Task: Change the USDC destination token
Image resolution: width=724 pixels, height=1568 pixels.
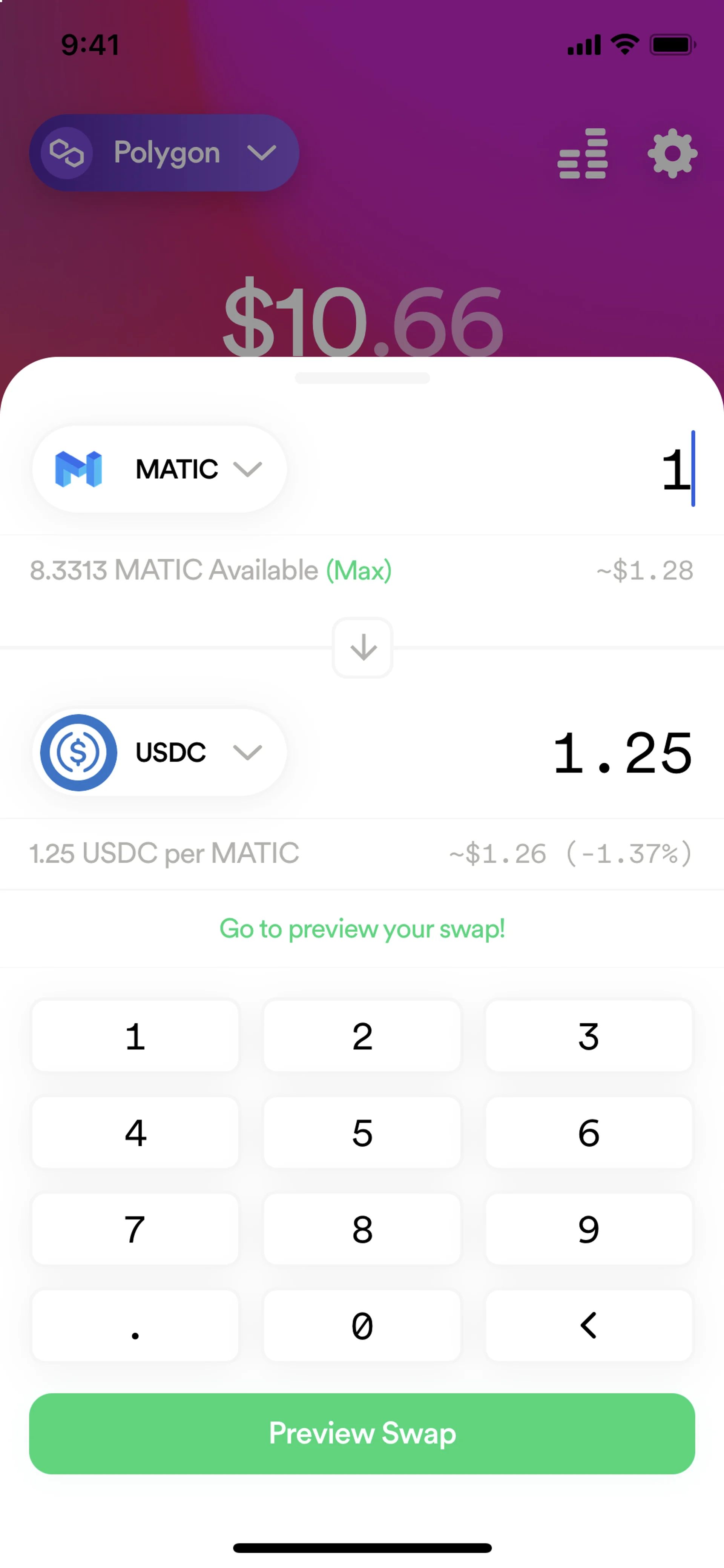Action: pyautogui.click(x=160, y=753)
